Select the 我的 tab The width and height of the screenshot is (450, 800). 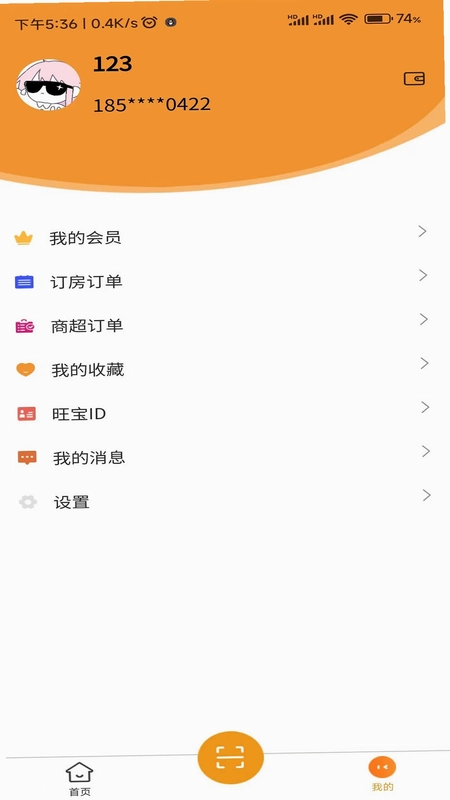point(382,774)
